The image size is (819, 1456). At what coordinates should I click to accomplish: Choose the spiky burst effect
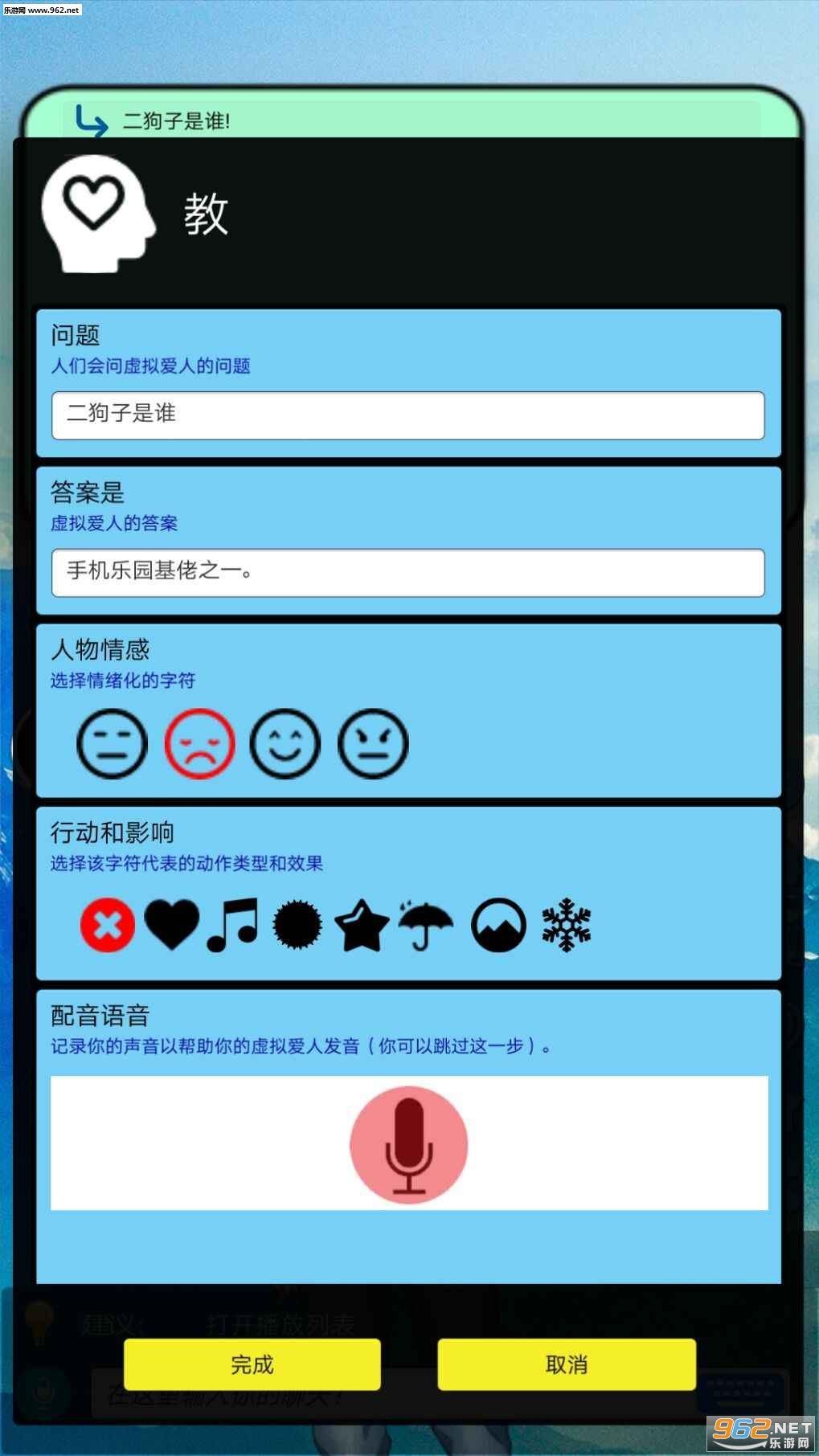tap(297, 925)
